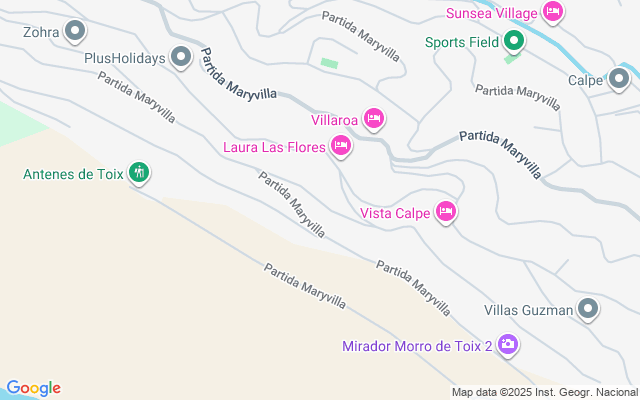
Task: Open the Antenes de Toix marker
Action: pyautogui.click(x=140, y=173)
